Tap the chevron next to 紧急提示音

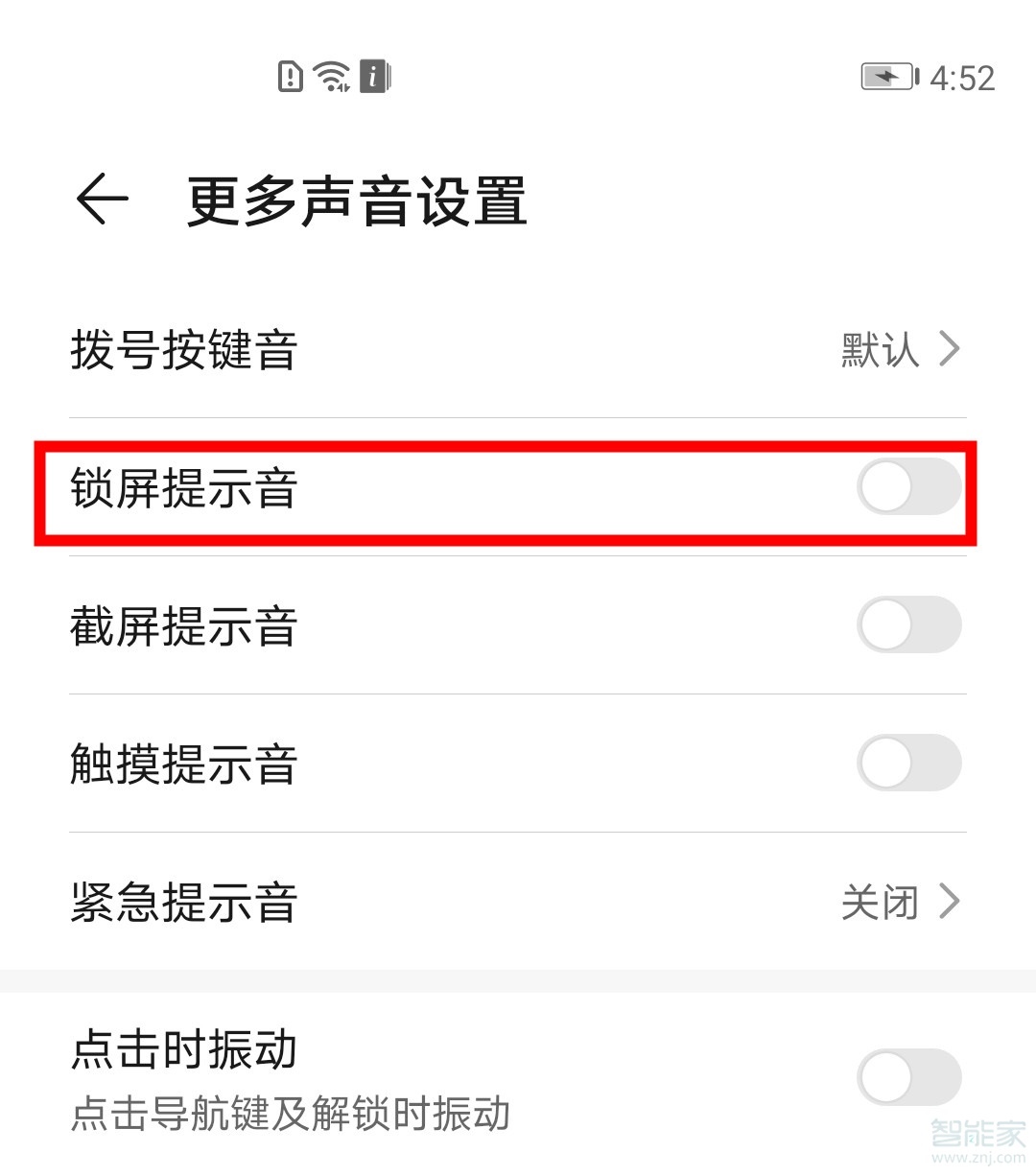tap(951, 901)
